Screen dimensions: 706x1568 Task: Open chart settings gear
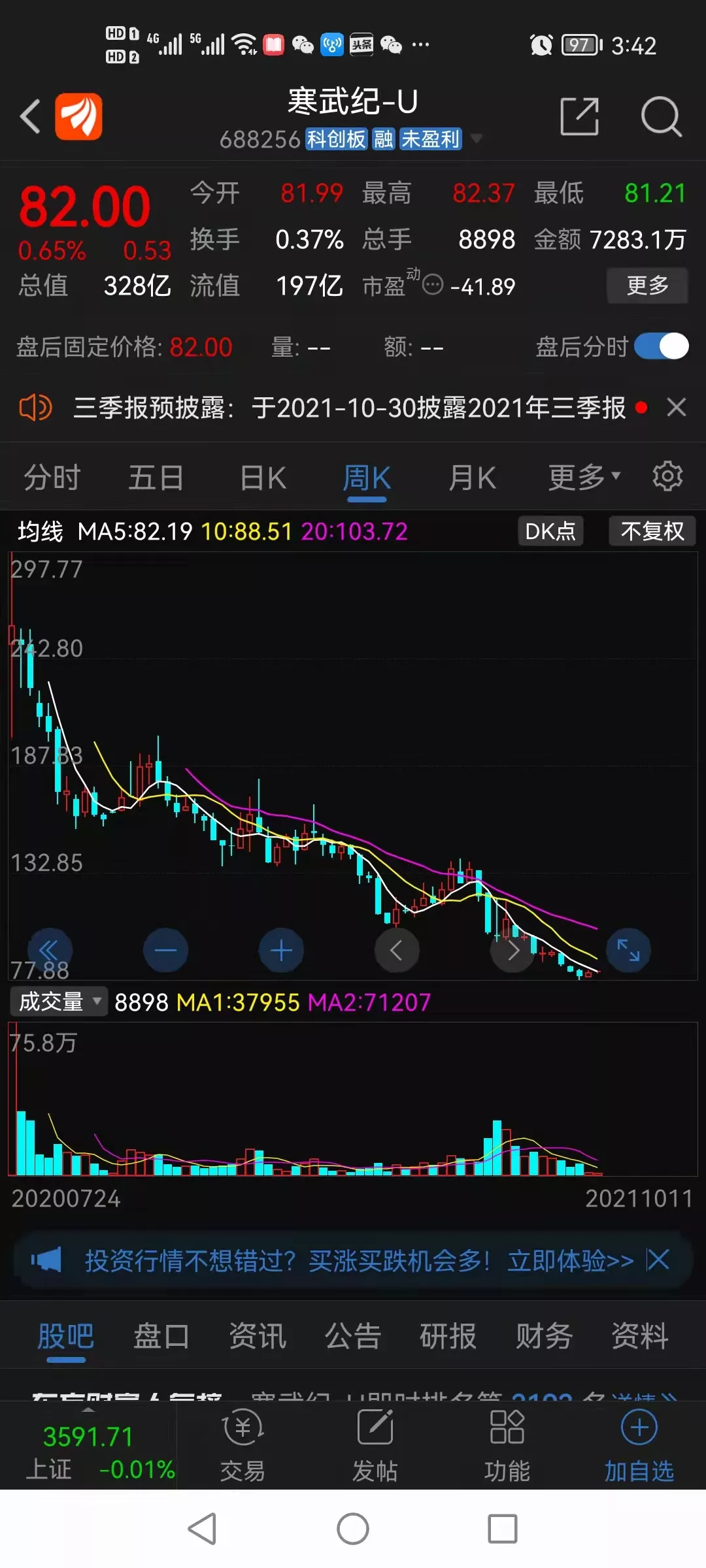(667, 476)
